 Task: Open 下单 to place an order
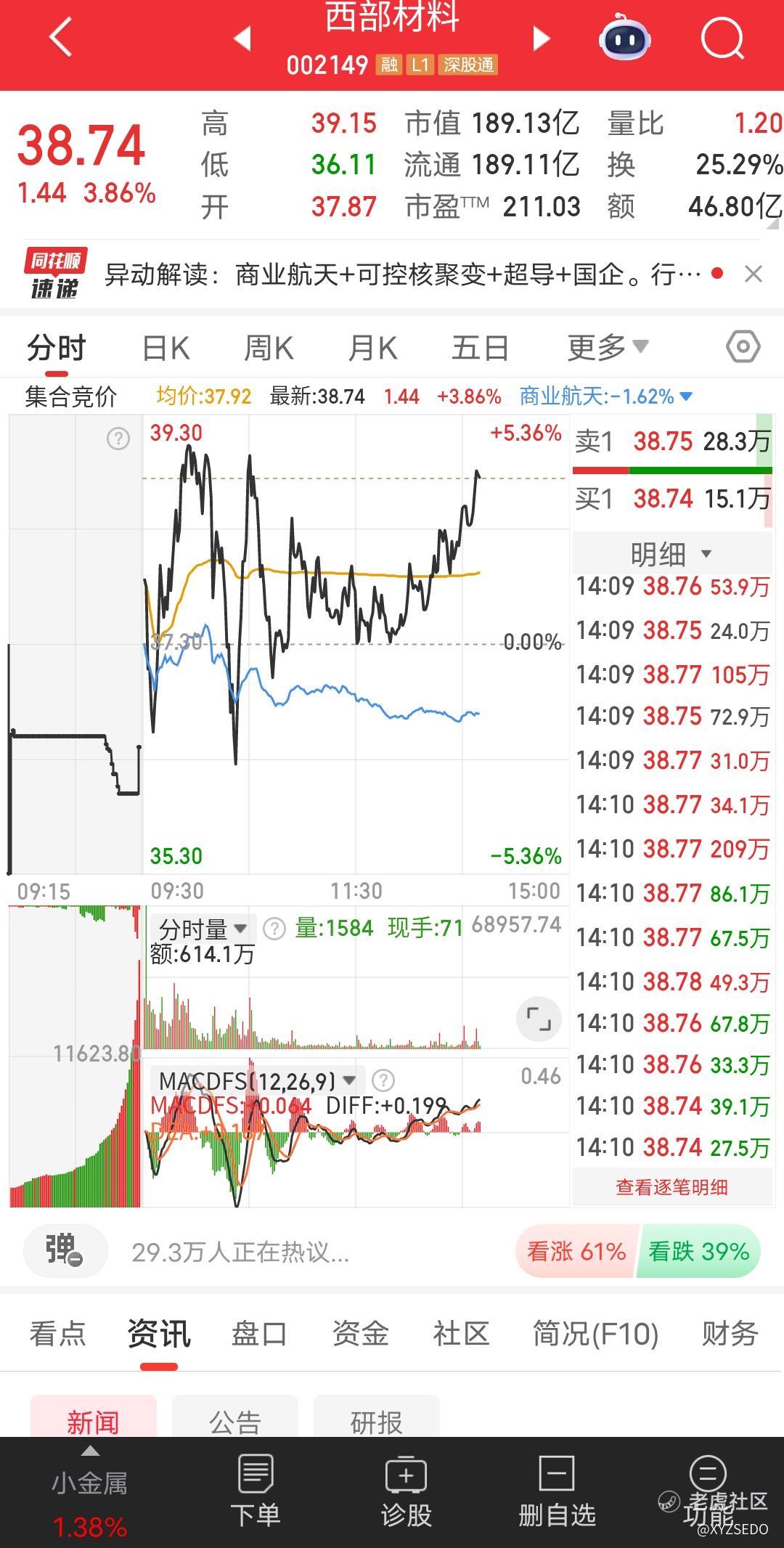pyautogui.click(x=256, y=1491)
